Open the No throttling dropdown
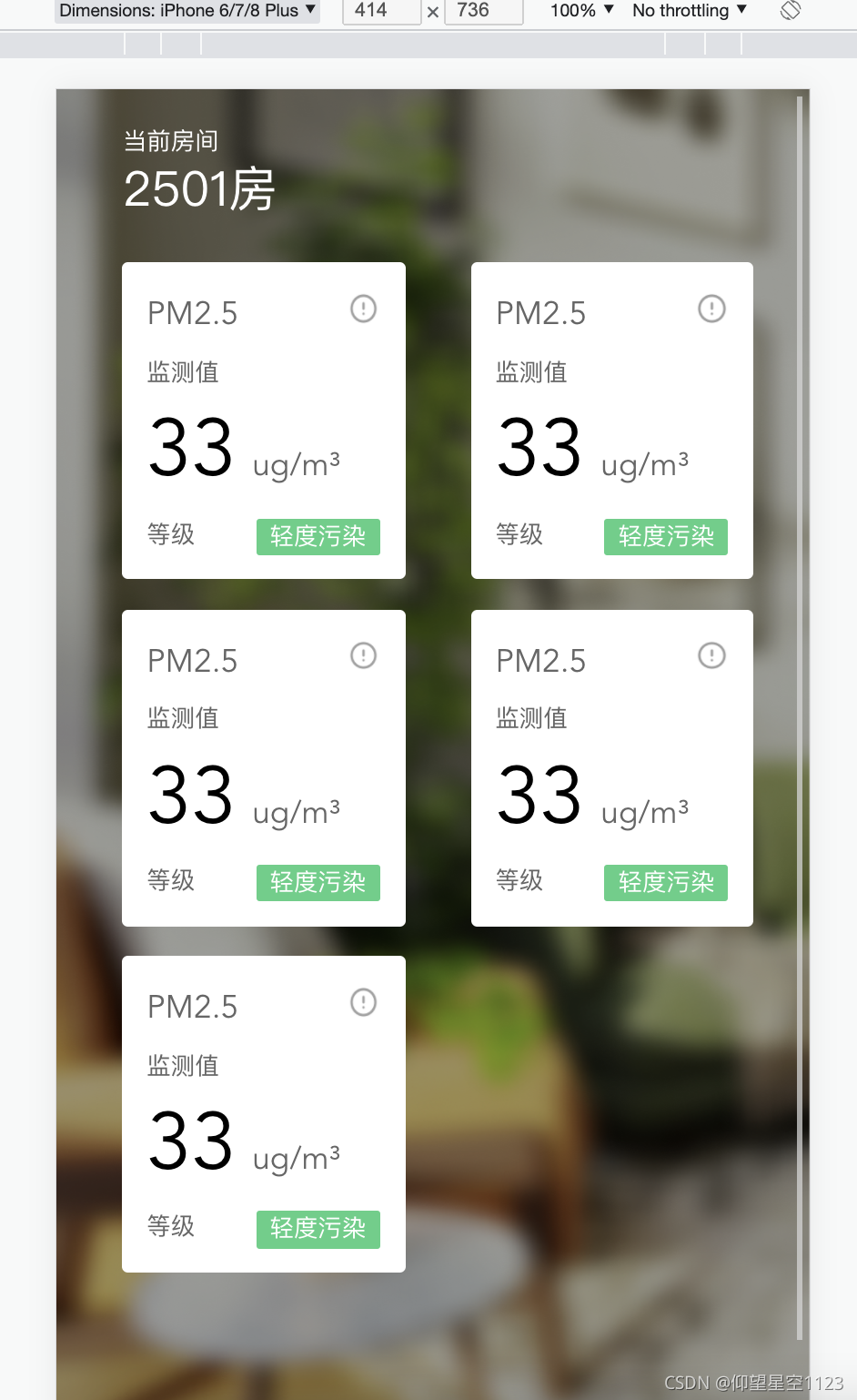 point(690,10)
